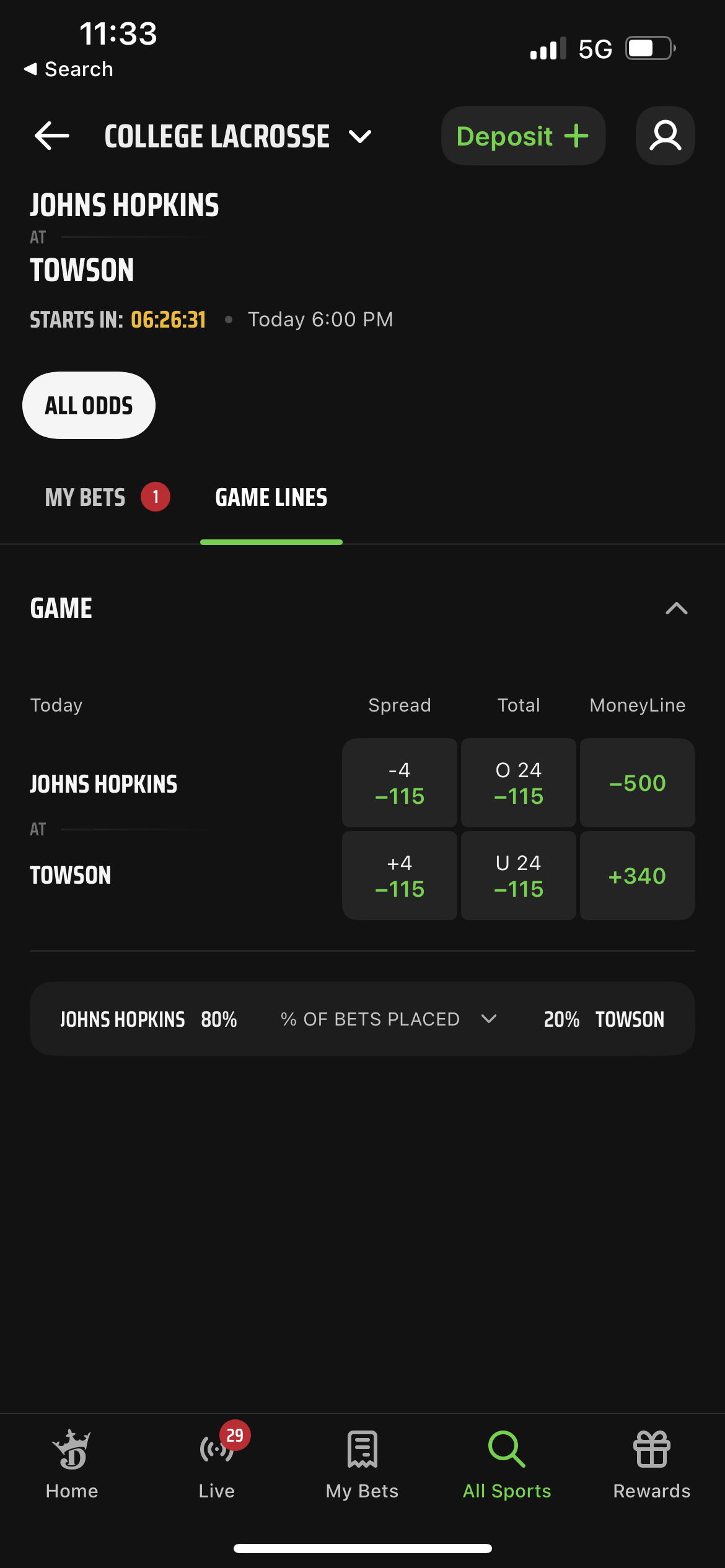The width and height of the screenshot is (725, 1568).
Task: Tap the Deposit button
Action: click(x=523, y=136)
